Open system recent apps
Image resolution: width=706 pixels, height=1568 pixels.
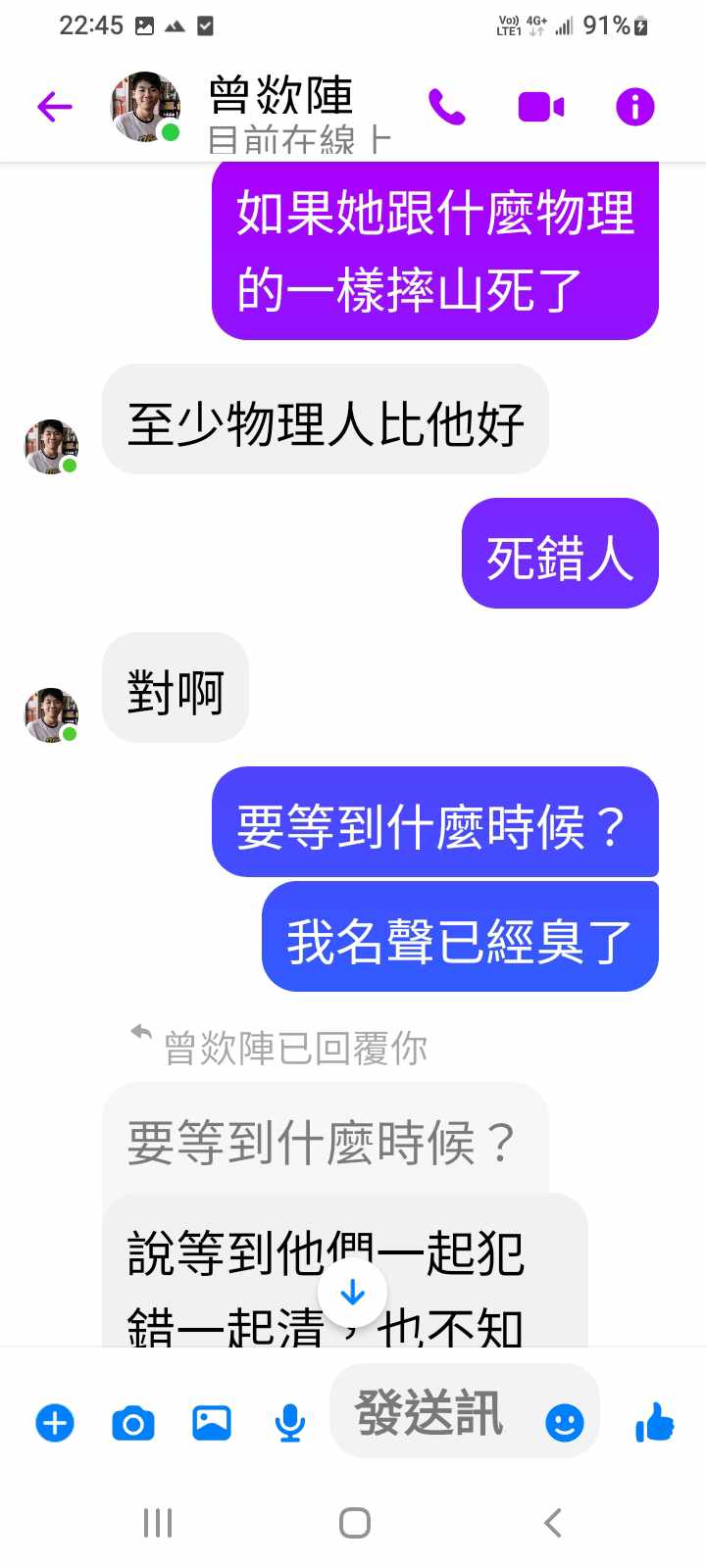[158, 1522]
